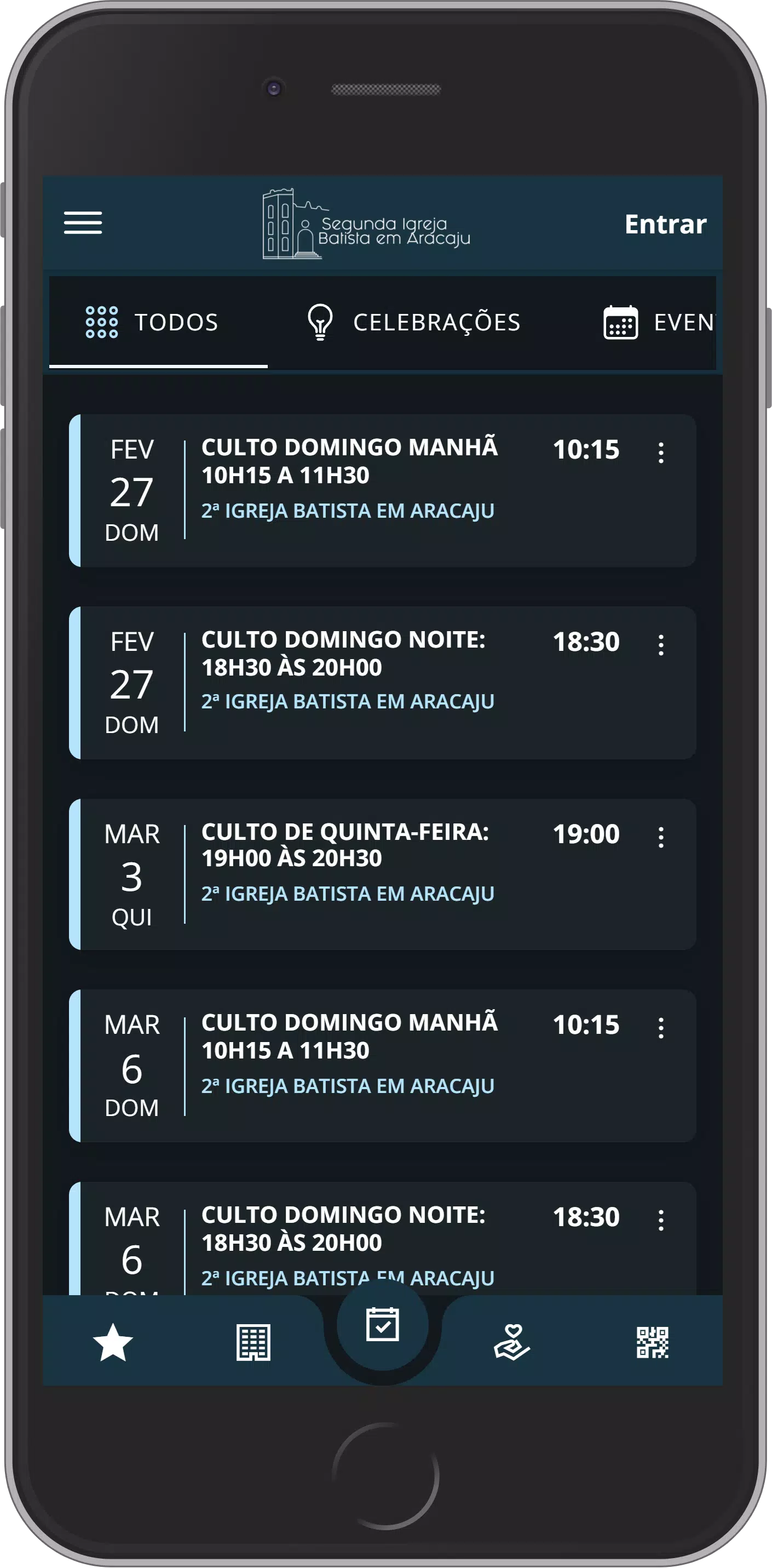Viewport: 772px width, 1568px height.
Task: Open the hand-with-heart donations tab
Action: coord(511,1342)
